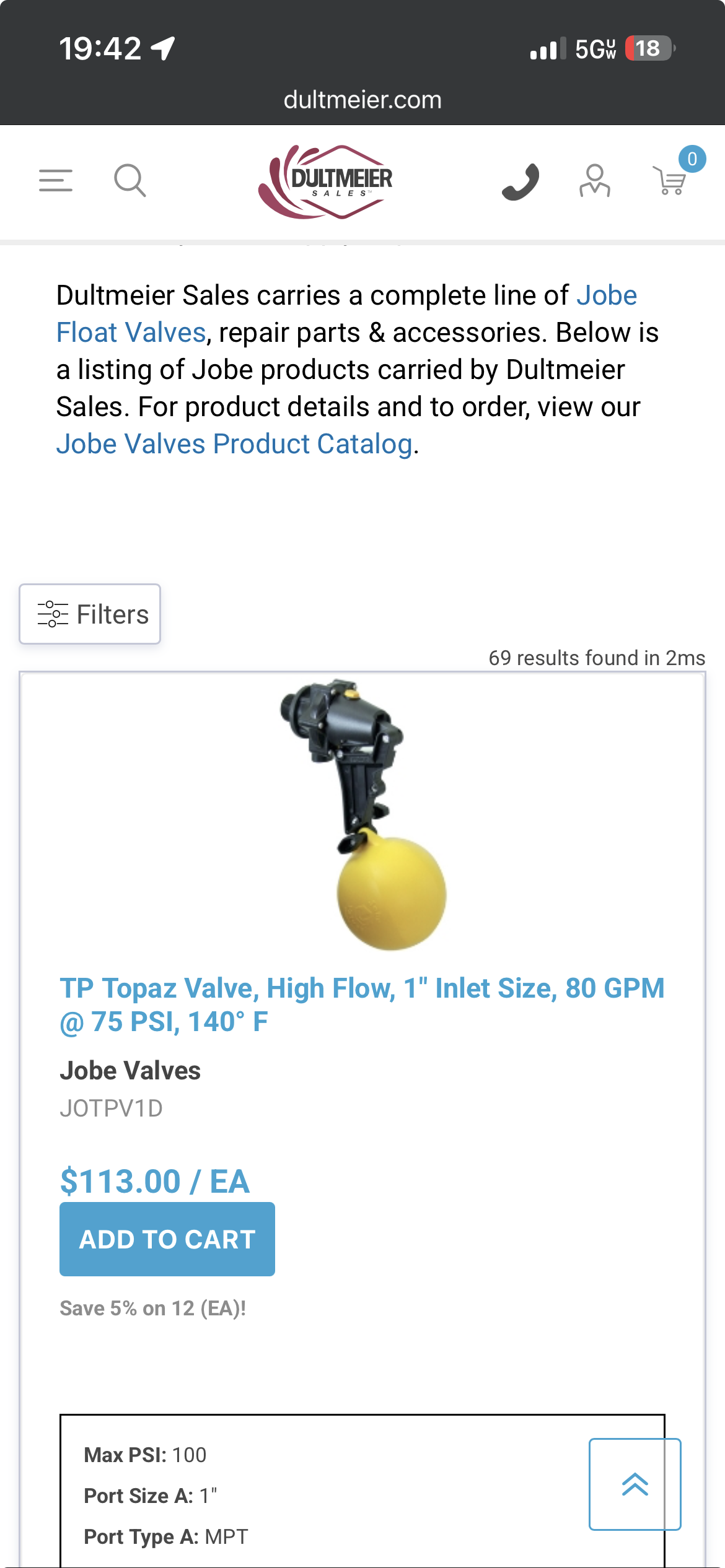Open the hamburger menu

pos(56,180)
